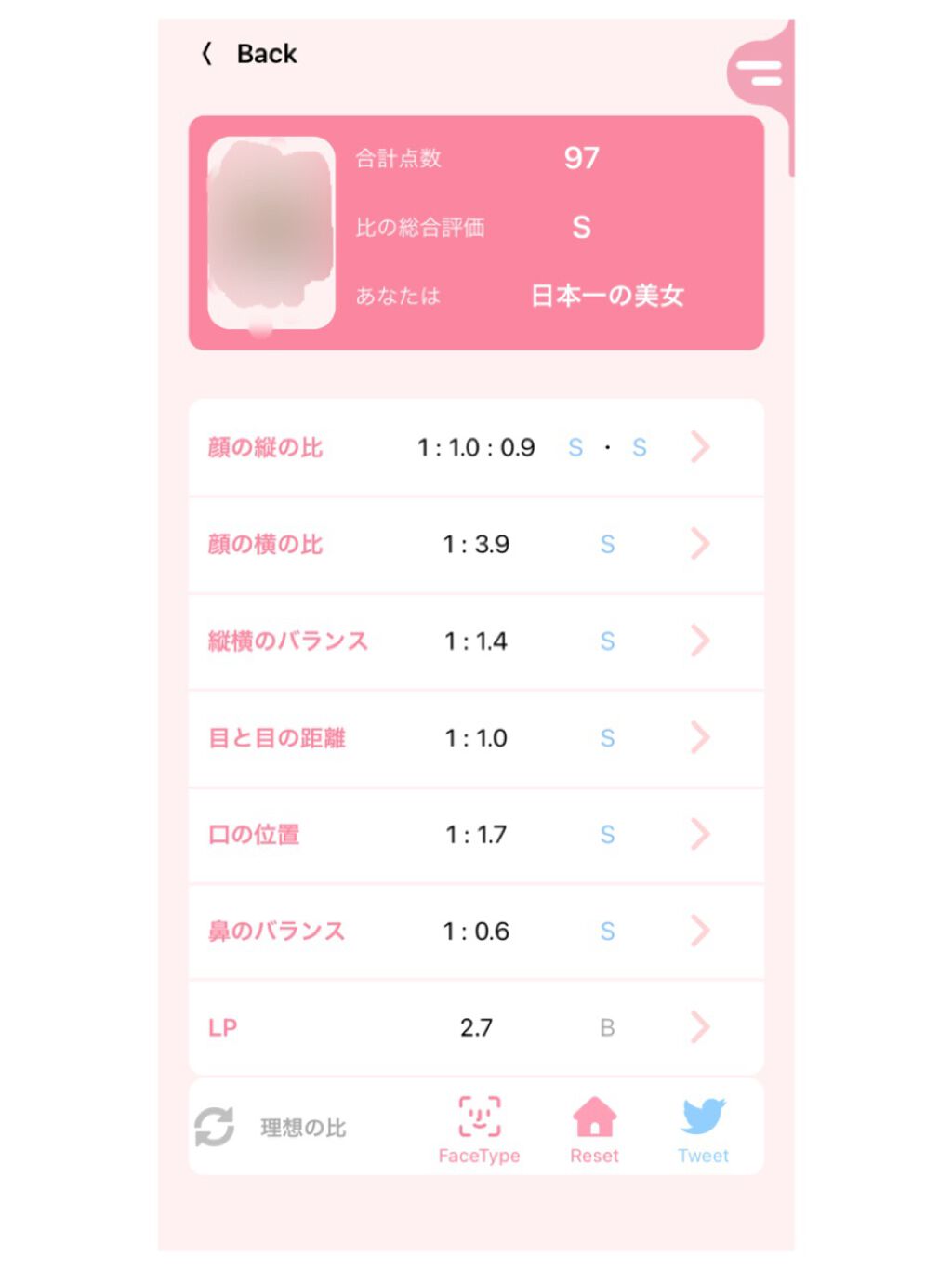Image resolution: width=952 pixels, height=1269 pixels.
Task: Select the total score 97 display
Action: click(581, 157)
